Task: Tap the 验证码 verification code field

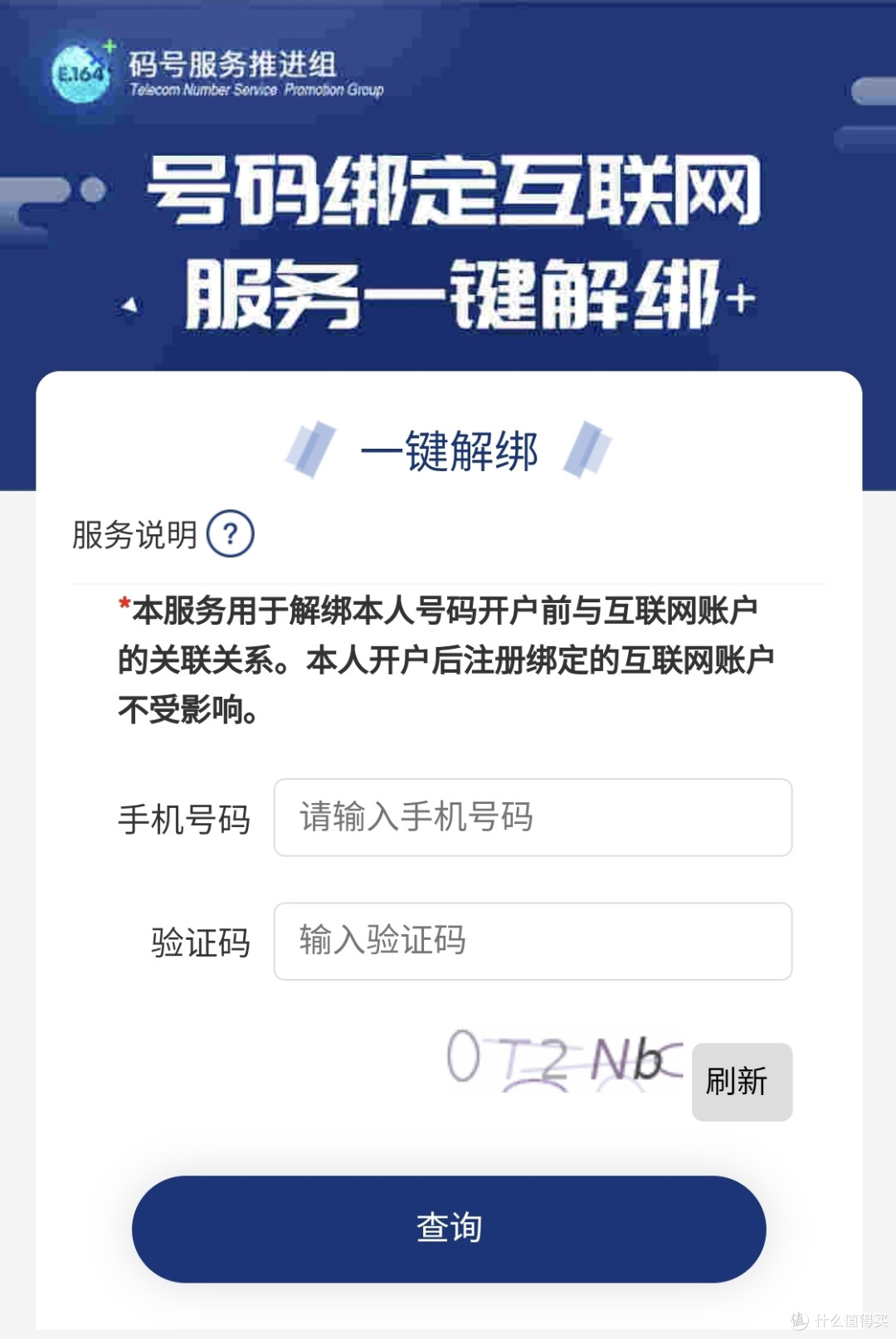Action: click(533, 941)
